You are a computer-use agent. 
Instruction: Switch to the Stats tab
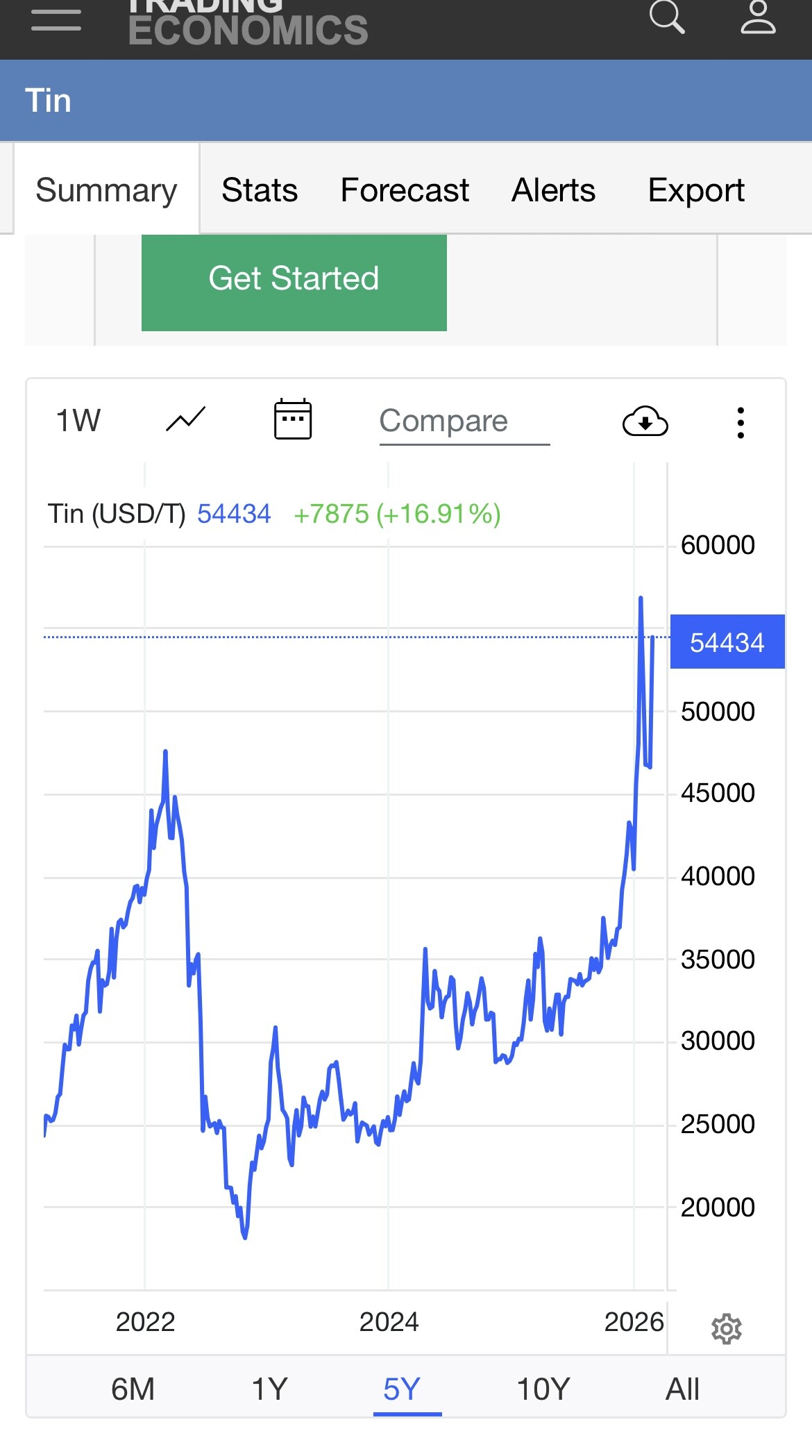[260, 190]
